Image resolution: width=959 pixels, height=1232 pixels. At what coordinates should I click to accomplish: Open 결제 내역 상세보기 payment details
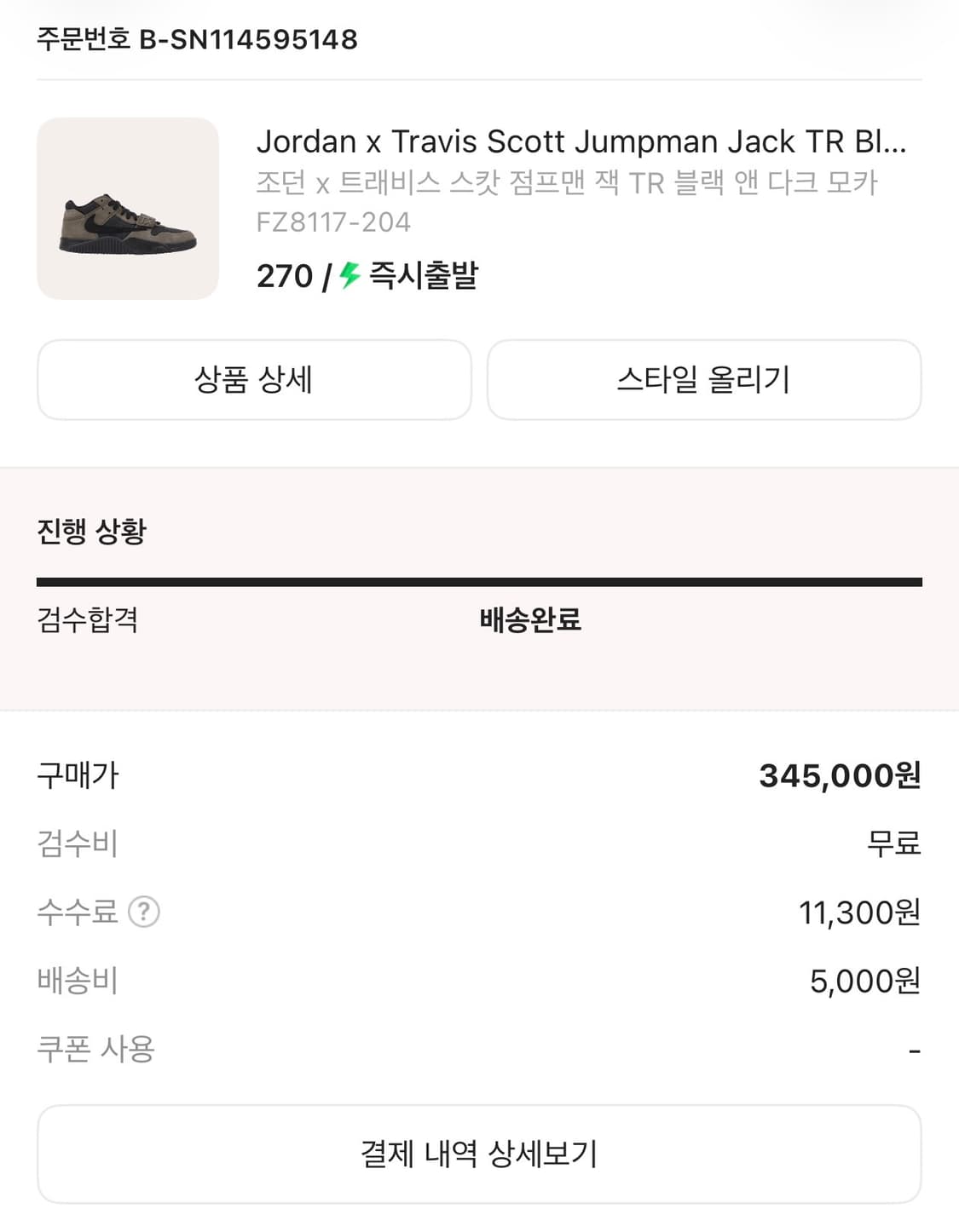[479, 1154]
